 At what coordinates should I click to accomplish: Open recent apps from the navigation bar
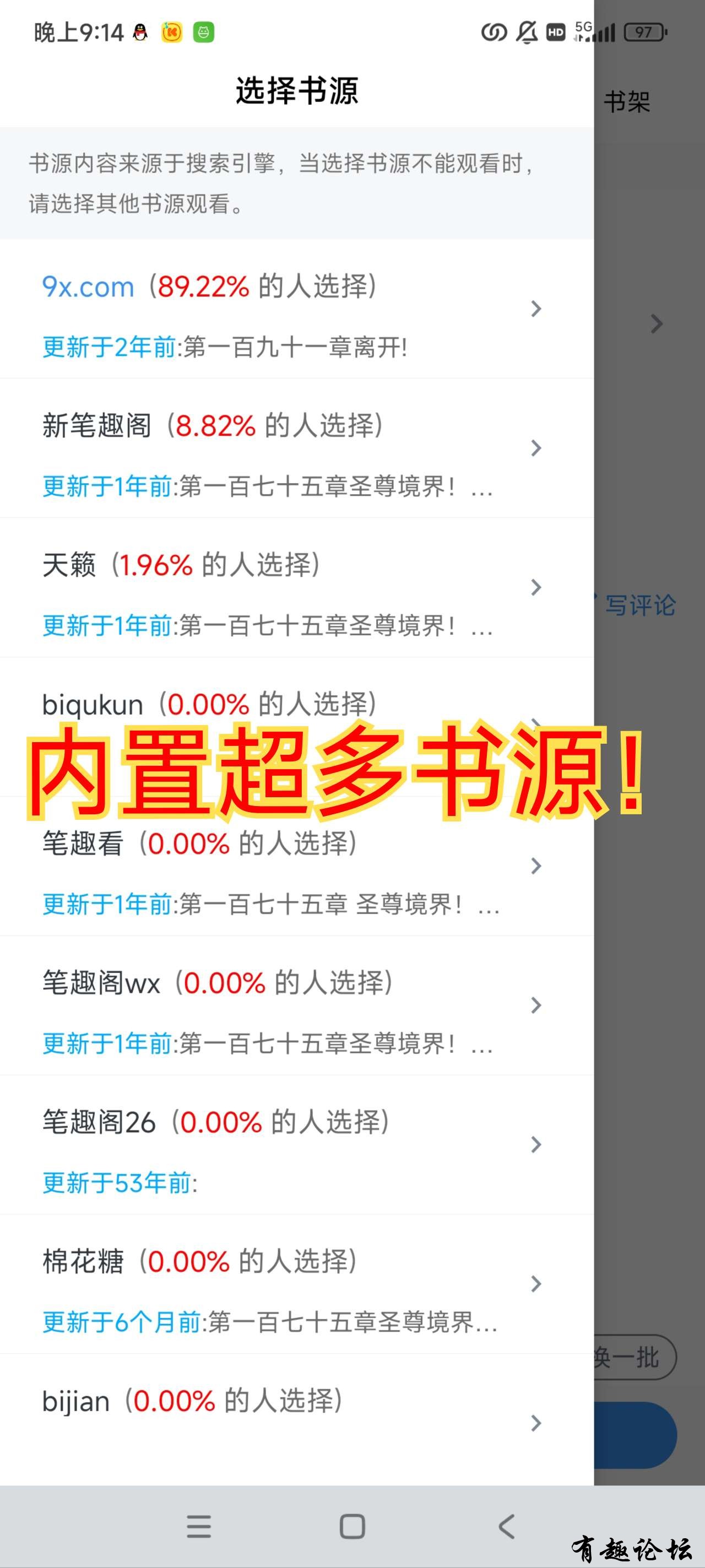tap(198, 1526)
